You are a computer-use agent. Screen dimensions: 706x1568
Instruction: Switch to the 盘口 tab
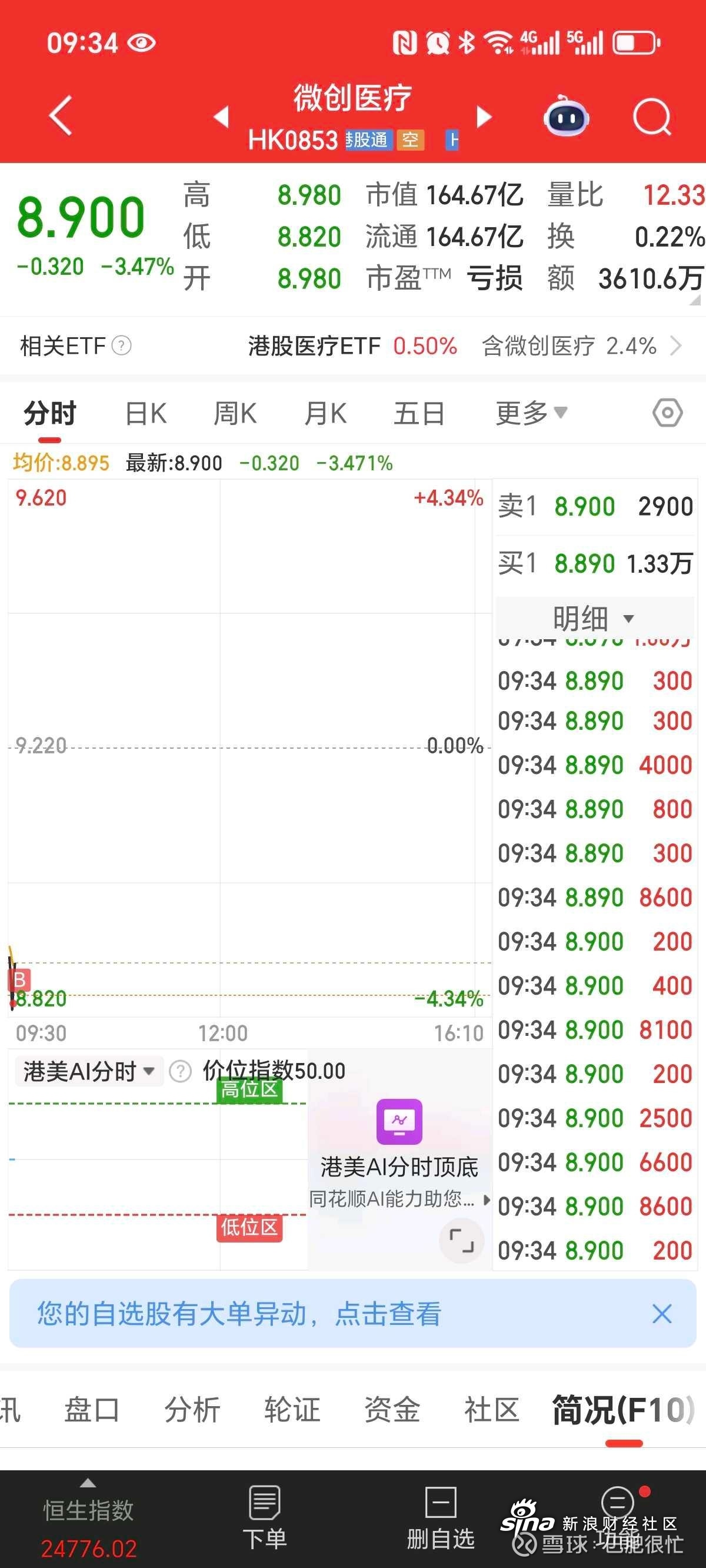92,1410
